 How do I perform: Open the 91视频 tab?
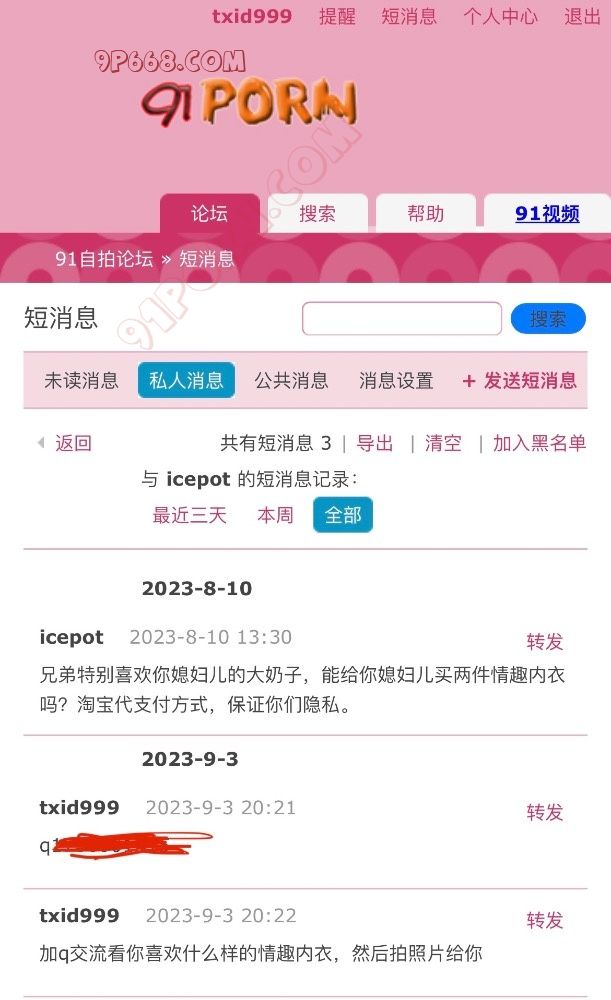click(x=547, y=214)
